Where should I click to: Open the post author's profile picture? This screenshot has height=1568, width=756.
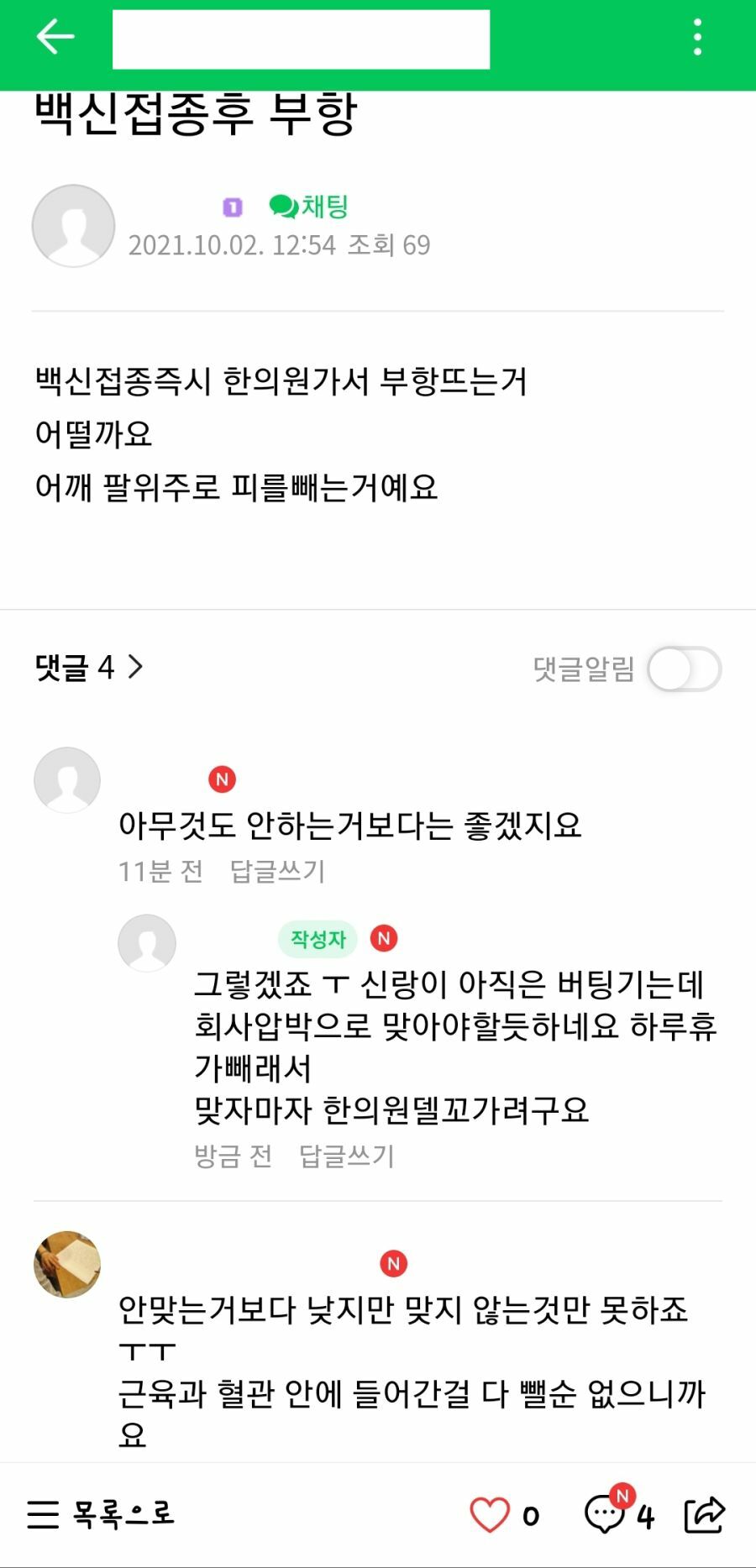pos(73,226)
